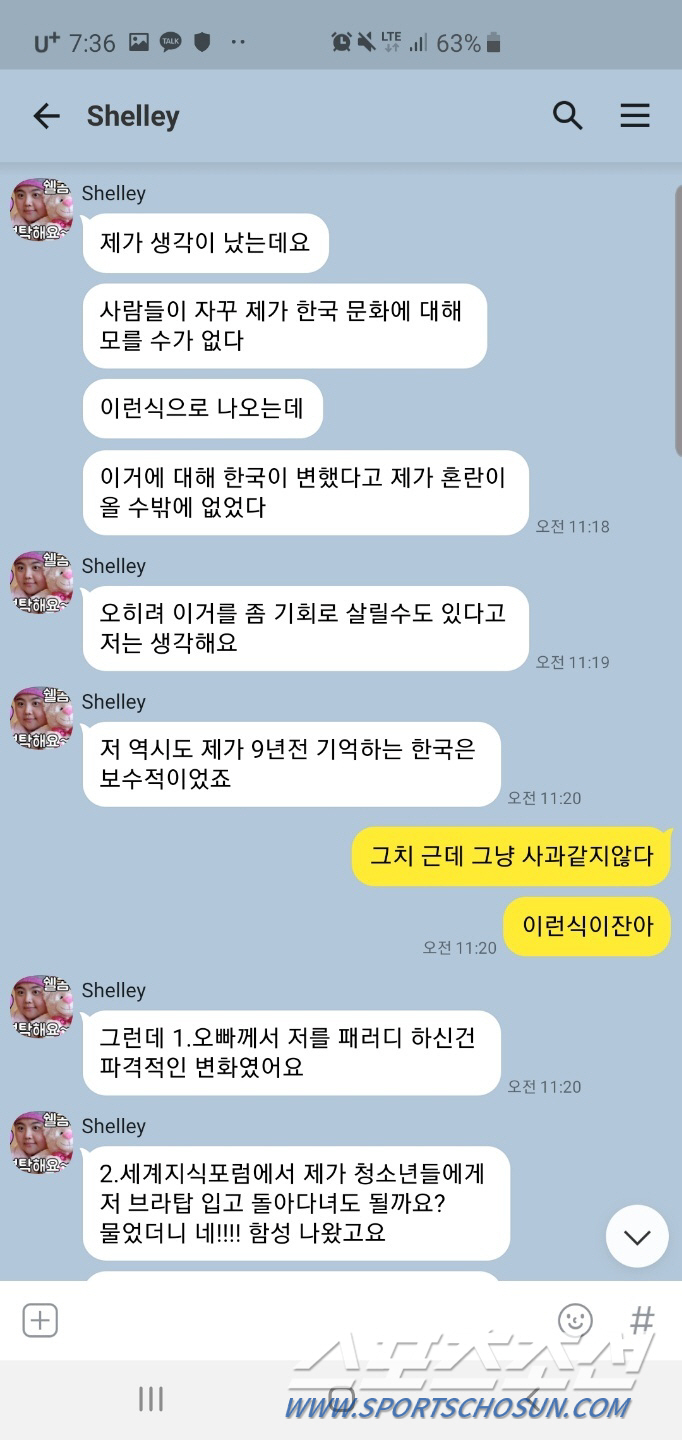Screen dimensions: 682x1440
Task: Jump to the latest message with down arrow
Action: pos(637,1237)
